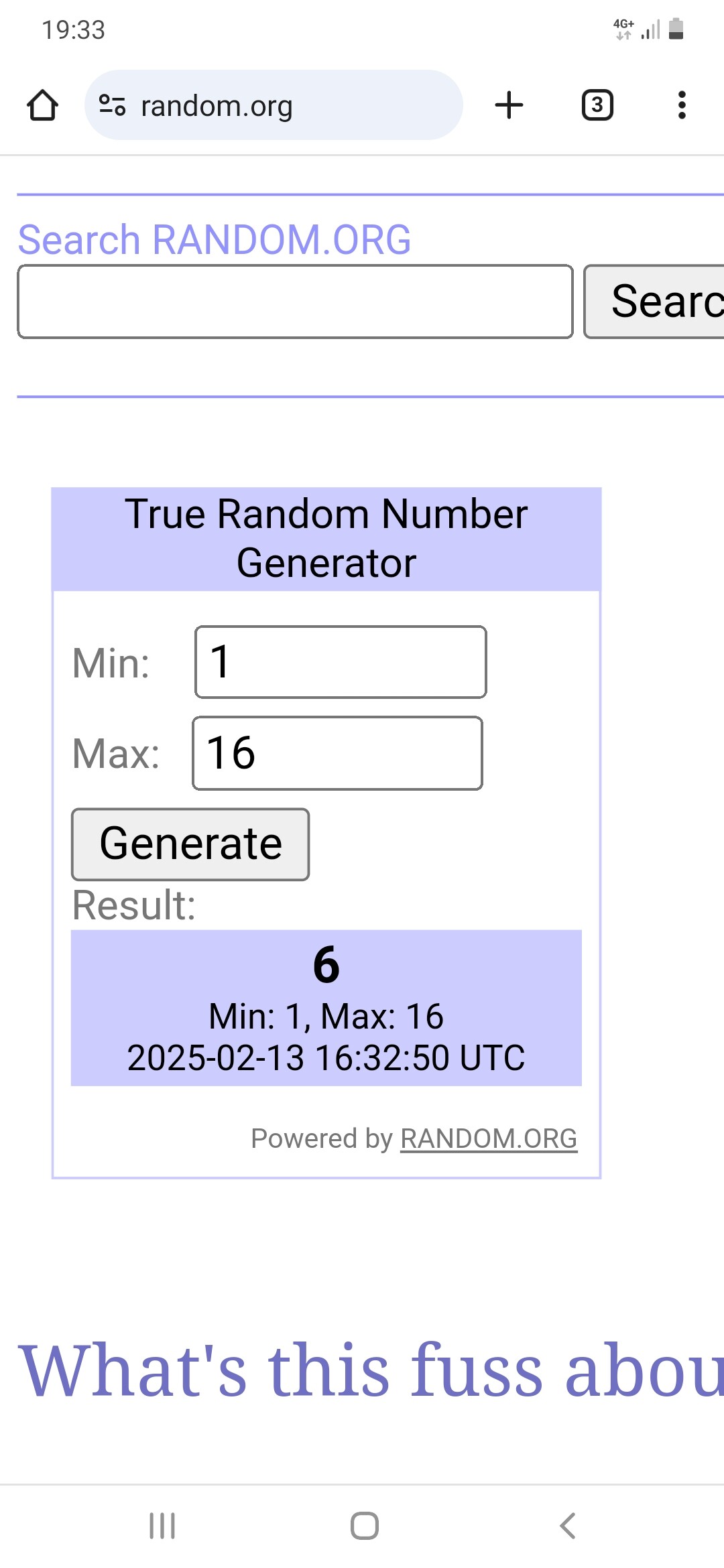Open the browser overflow menu
The image size is (724, 1568).
682,105
